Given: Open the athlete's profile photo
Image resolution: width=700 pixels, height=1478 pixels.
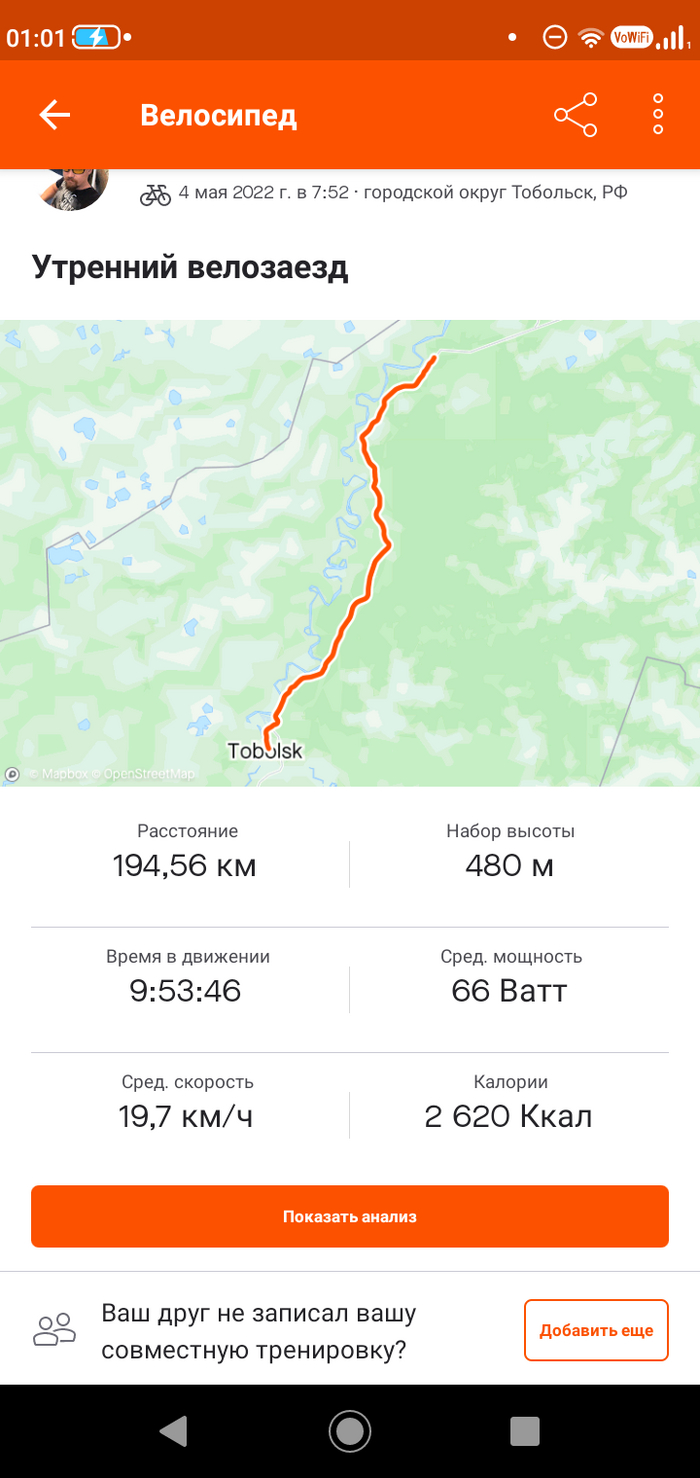Looking at the screenshot, I should [x=74, y=188].
